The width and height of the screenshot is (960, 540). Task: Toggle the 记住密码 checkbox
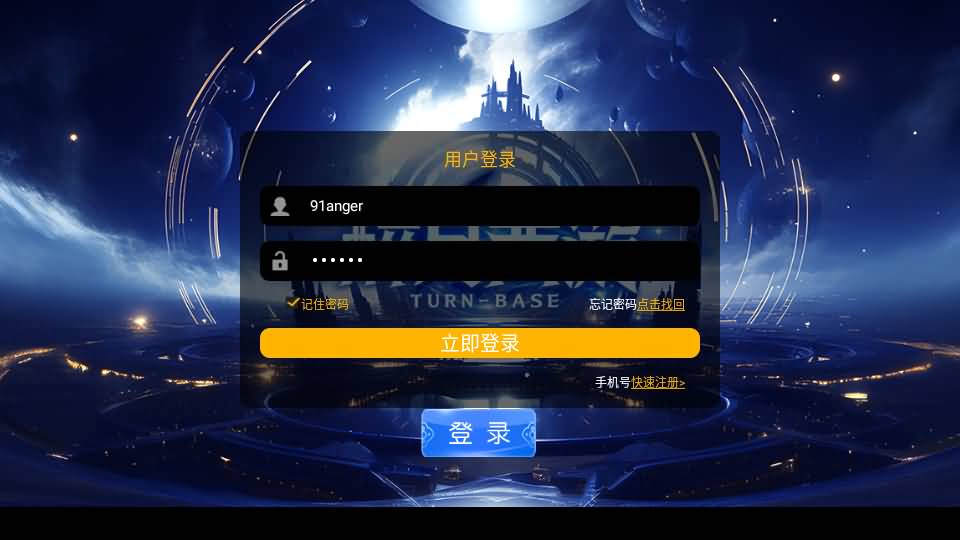coord(294,303)
